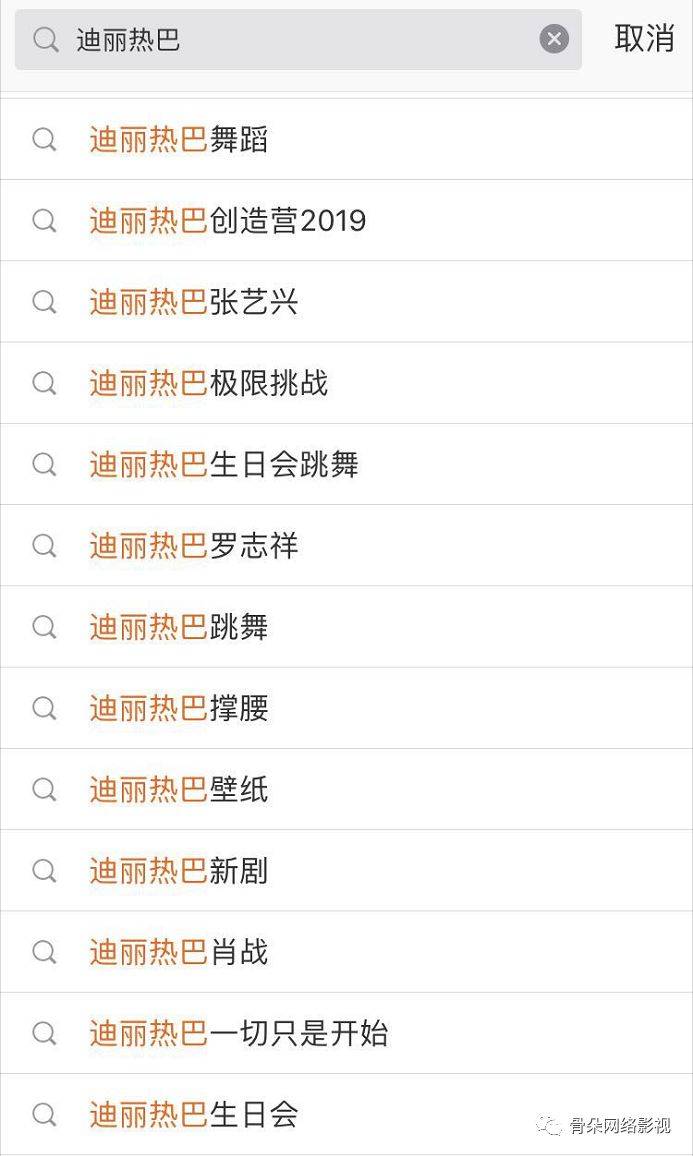Viewport: 693px width, 1156px height.
Task: Search for 迪丽热巴壁纸
Action: tap(180, 790)
